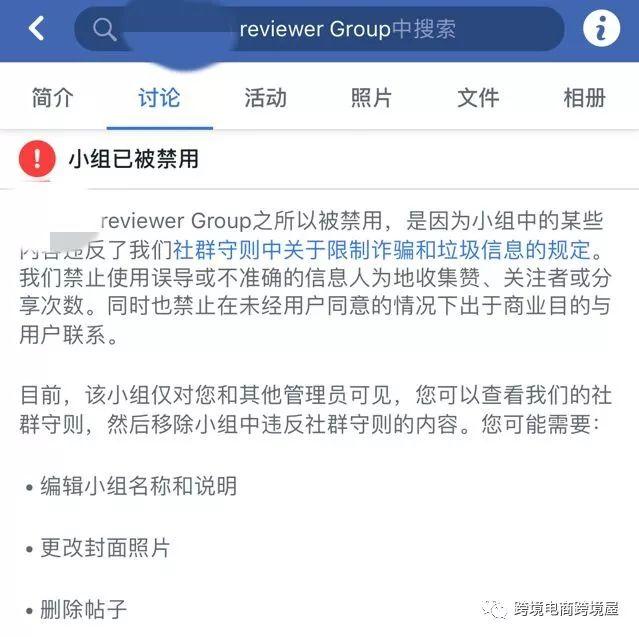Go back using the top-left arrow
639x637 pixels.
37,29
